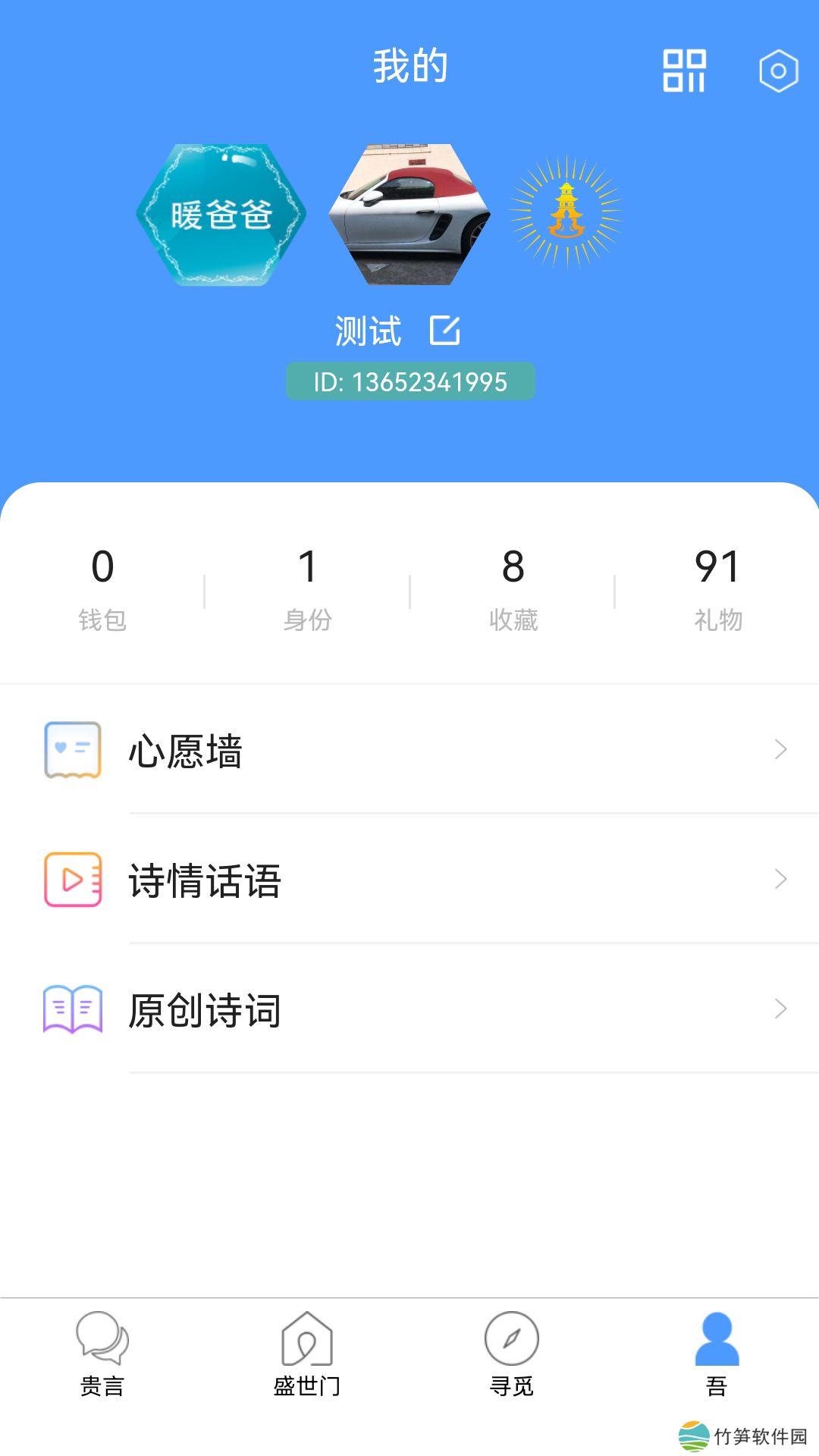Open 收藏 favorites
The height and width of the screenshot is (1456, 819).
click(x=513, y=588)
